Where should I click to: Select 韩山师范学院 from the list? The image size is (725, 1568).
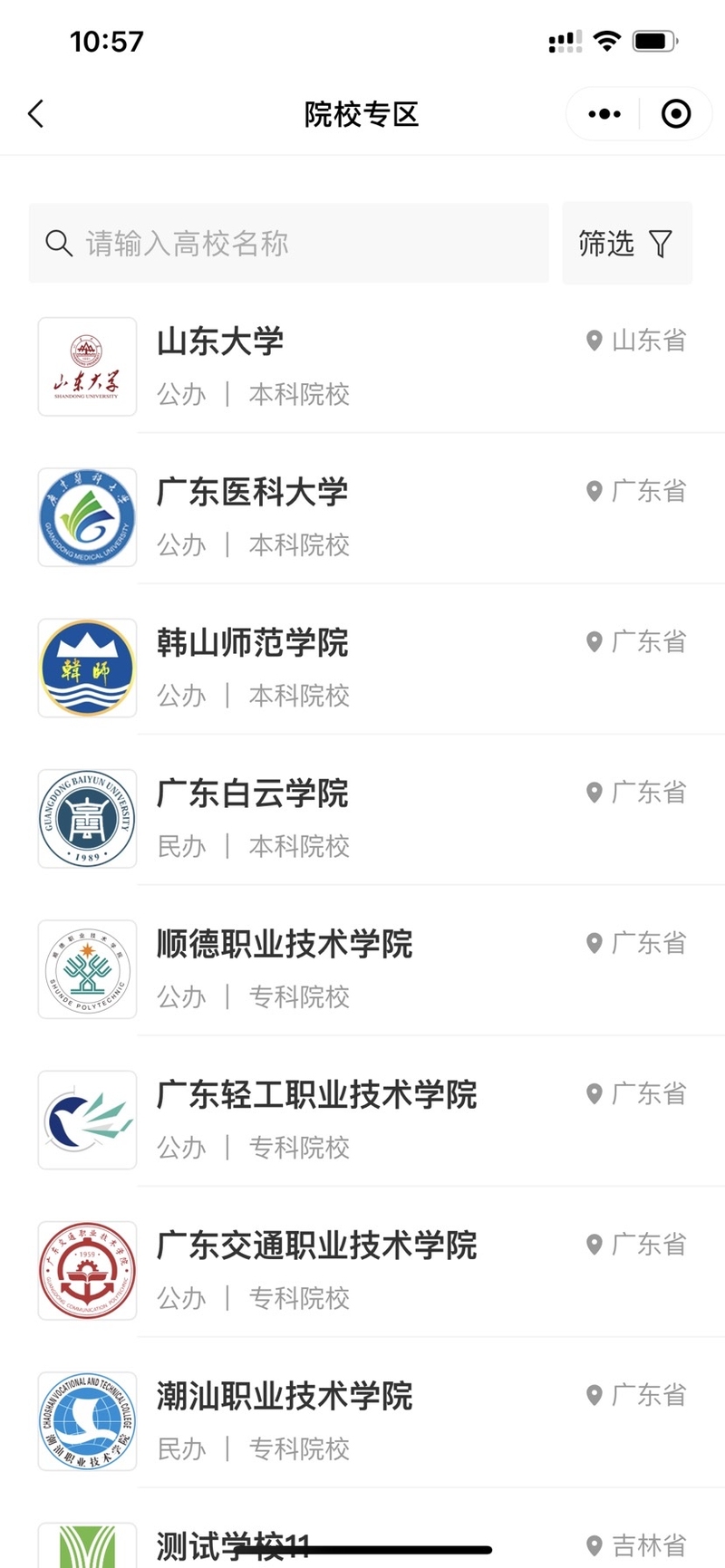coord(362,668)
